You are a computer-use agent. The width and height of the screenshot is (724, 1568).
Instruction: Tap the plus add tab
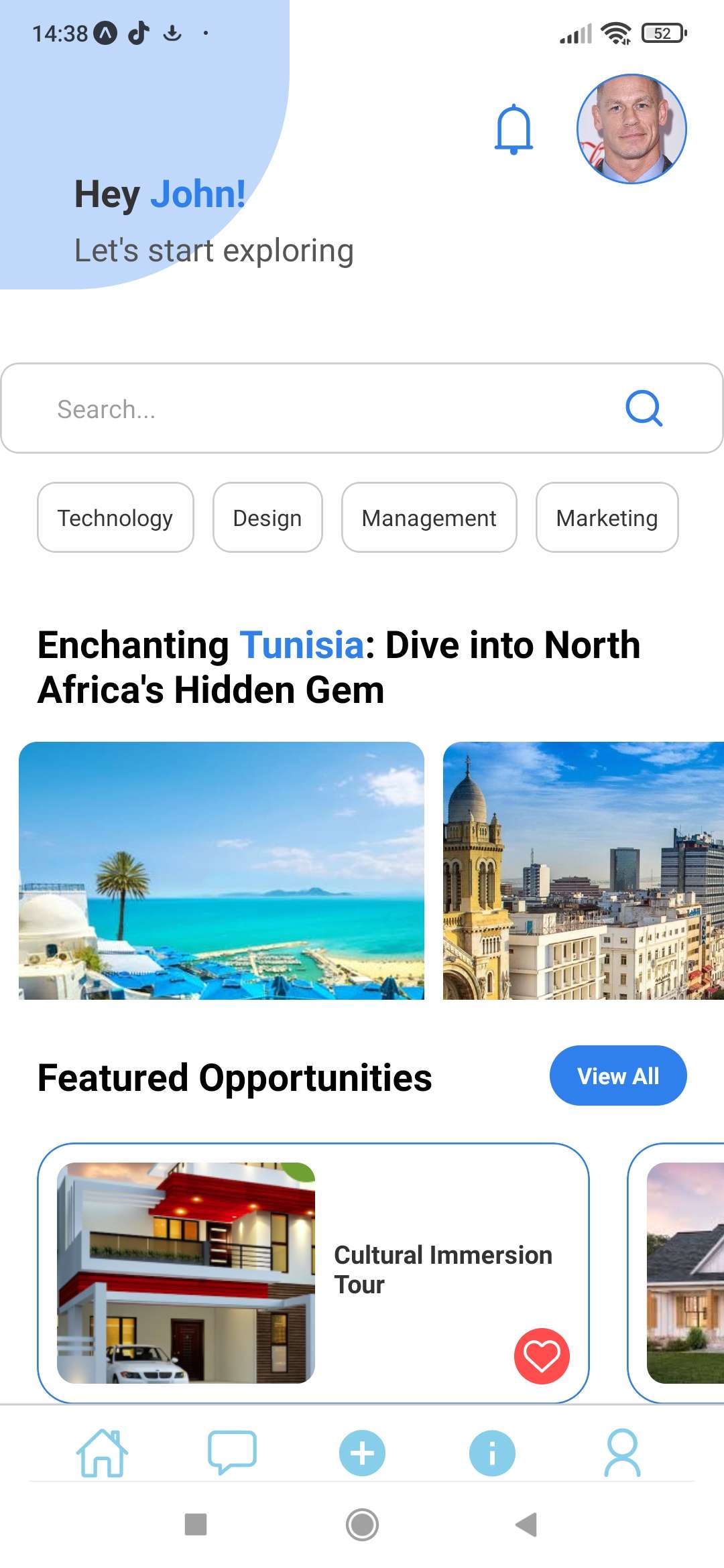[x=362, y=1453]
